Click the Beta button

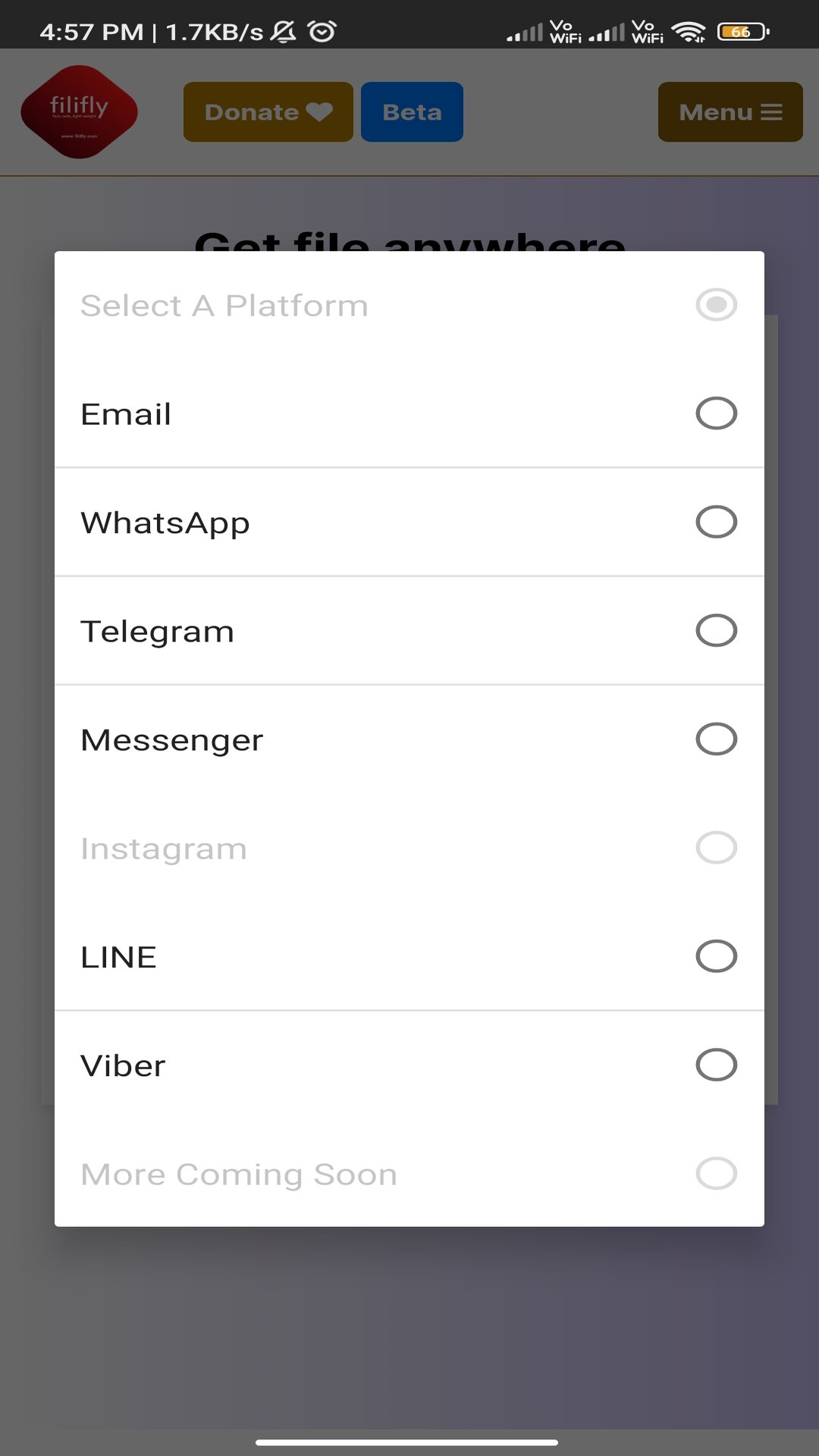[412, 111]
